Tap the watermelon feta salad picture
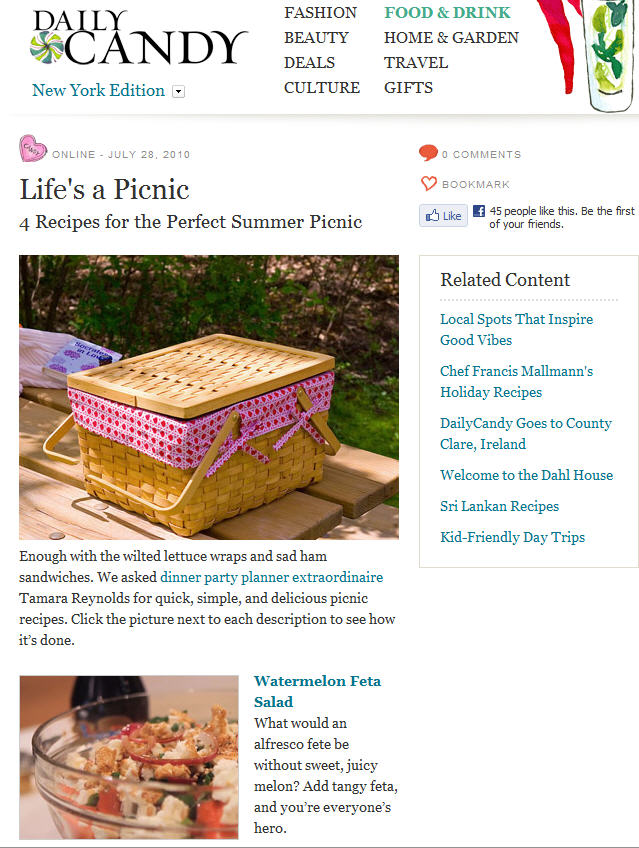The height and width of the screenshot is (848, 639). tap(128, 757)
